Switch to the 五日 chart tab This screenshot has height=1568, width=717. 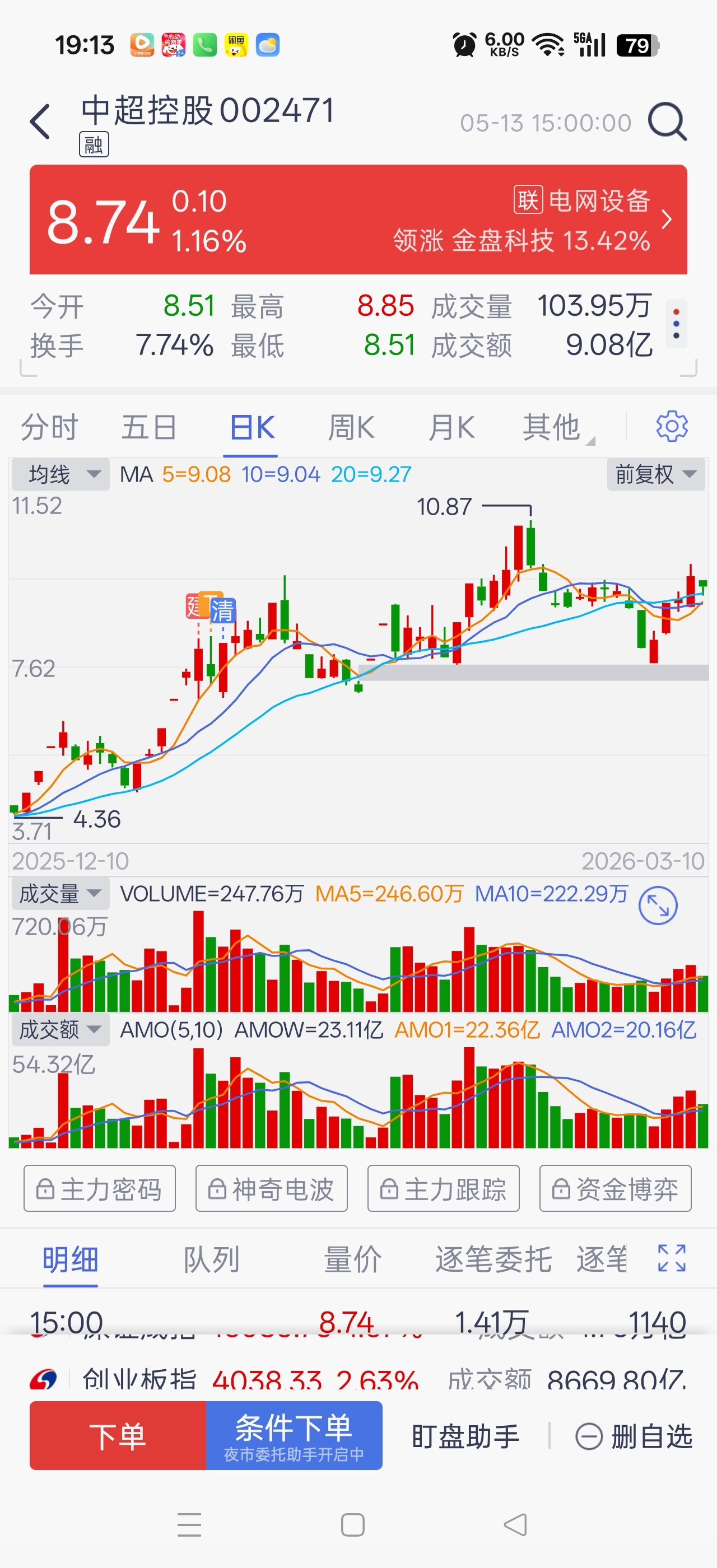point(149,427)
